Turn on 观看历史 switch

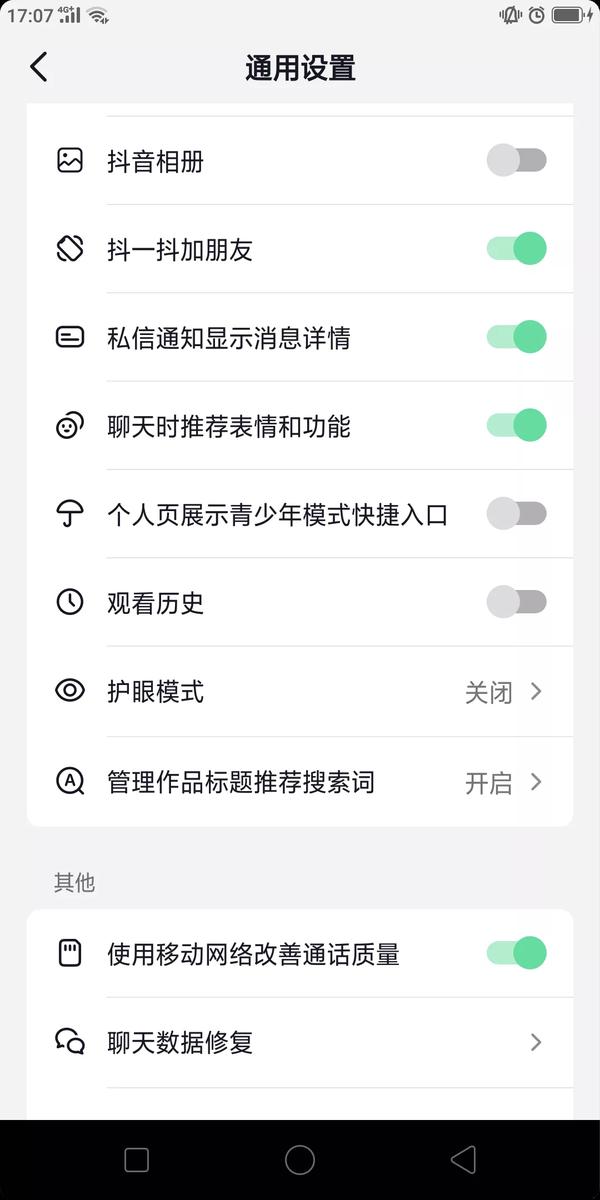click(516, 602)
